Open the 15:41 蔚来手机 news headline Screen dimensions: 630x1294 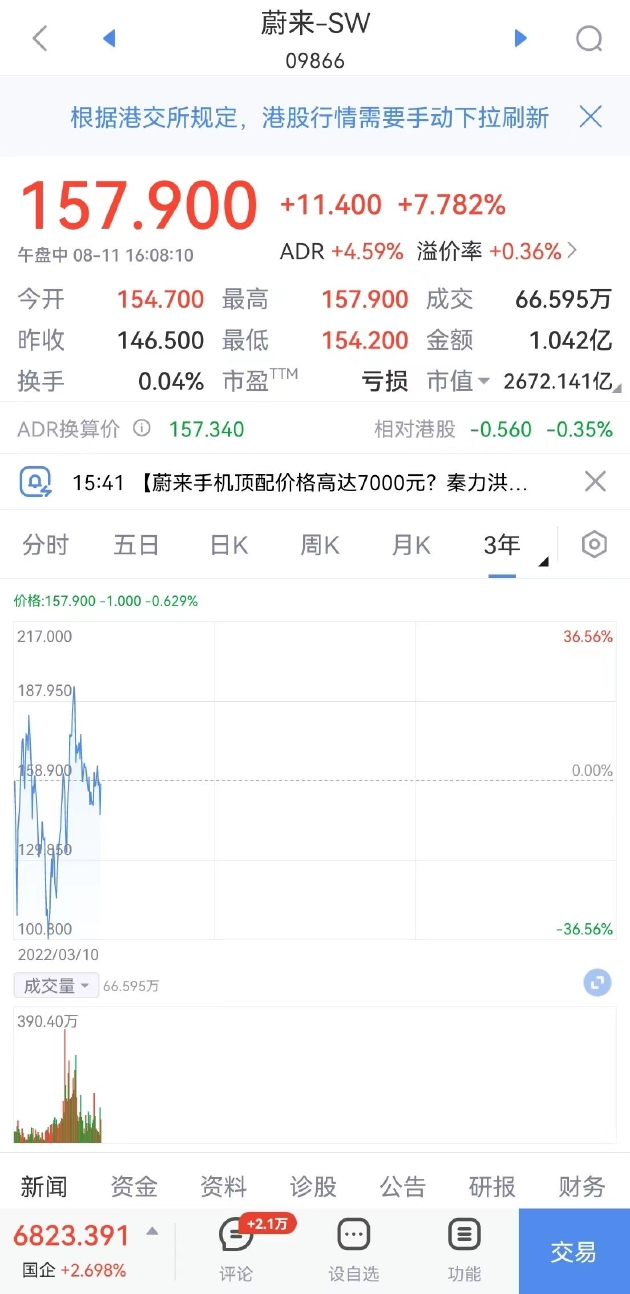coord(300,483)
